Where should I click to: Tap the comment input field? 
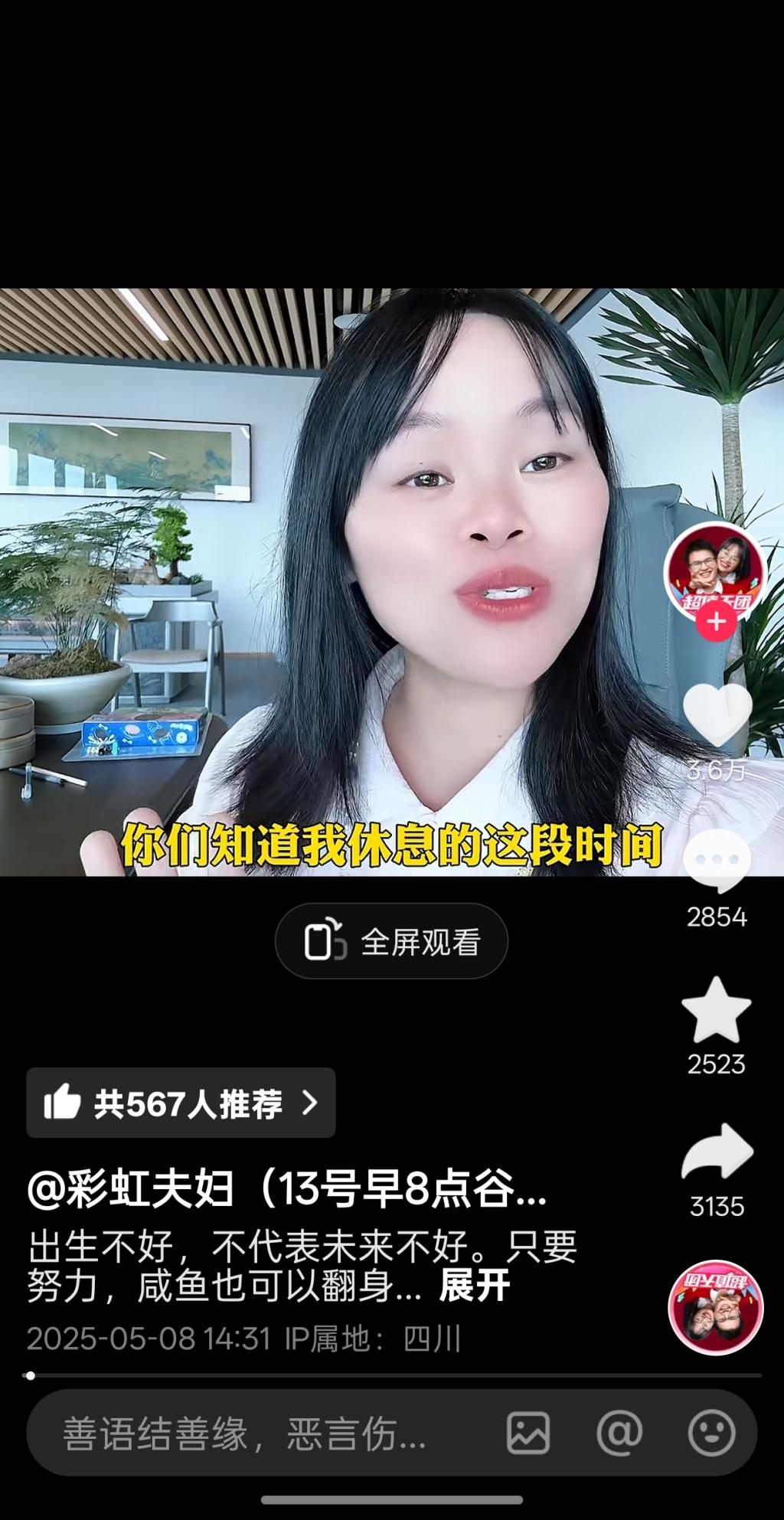[x=253, y=1433]
